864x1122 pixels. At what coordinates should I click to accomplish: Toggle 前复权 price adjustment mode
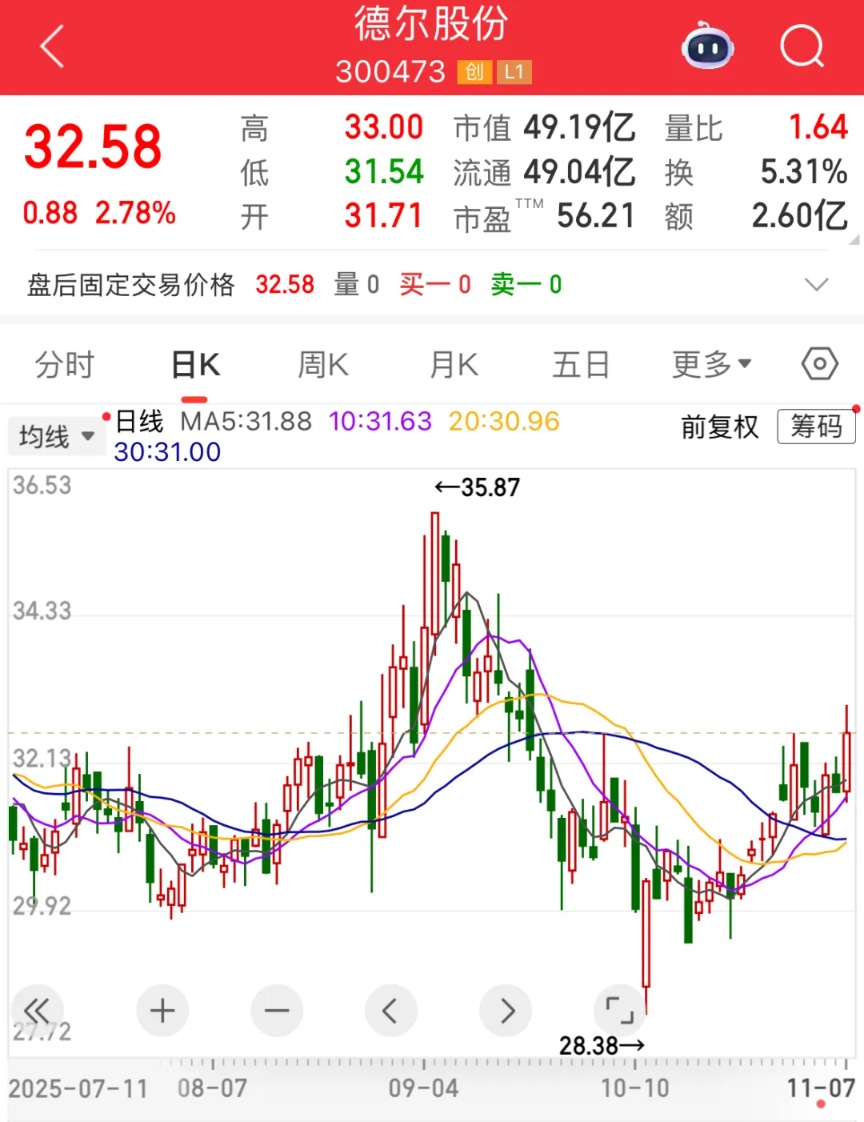tap(719, 426)
